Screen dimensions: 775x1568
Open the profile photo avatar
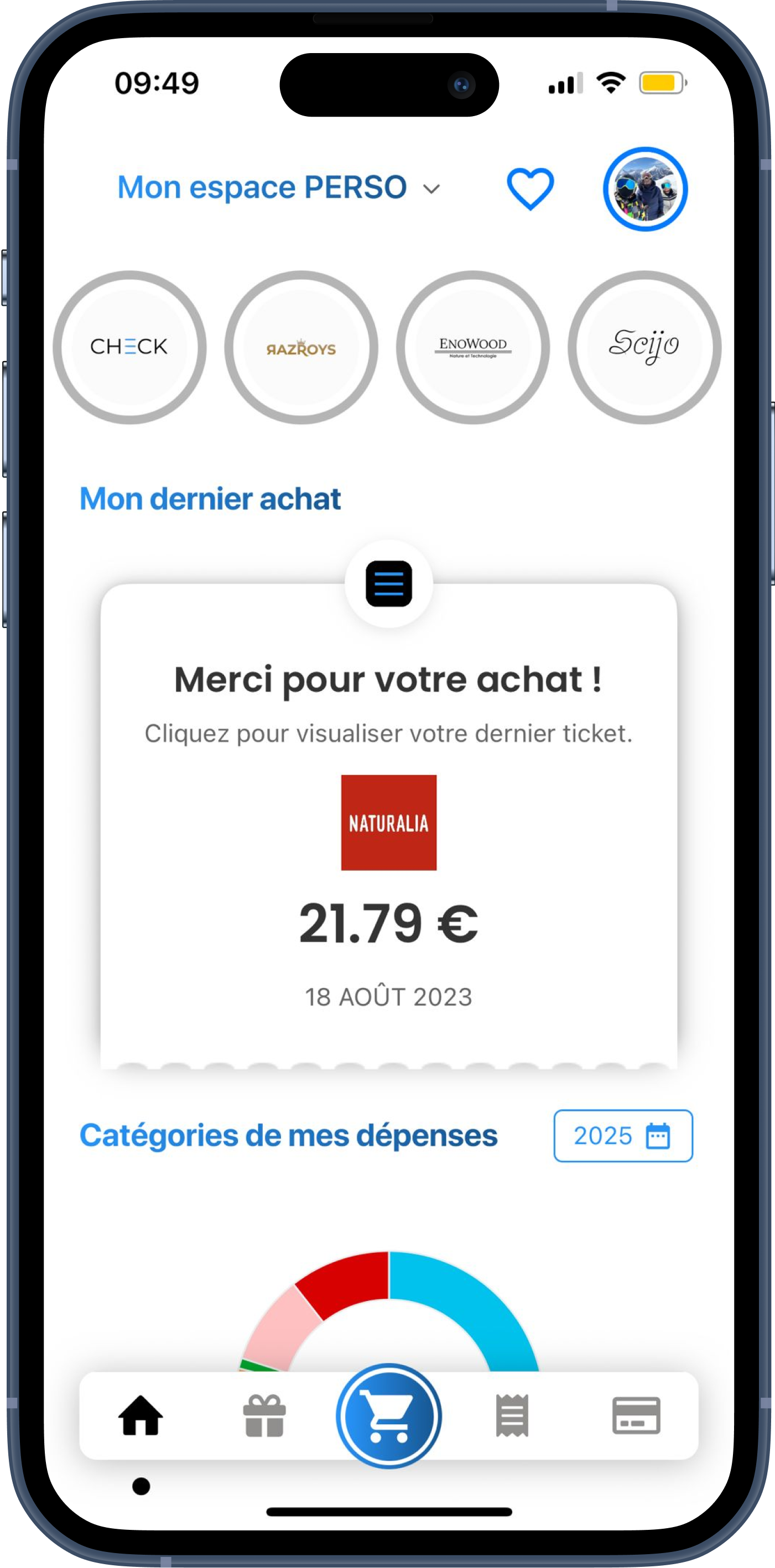(x=644, y=189)
